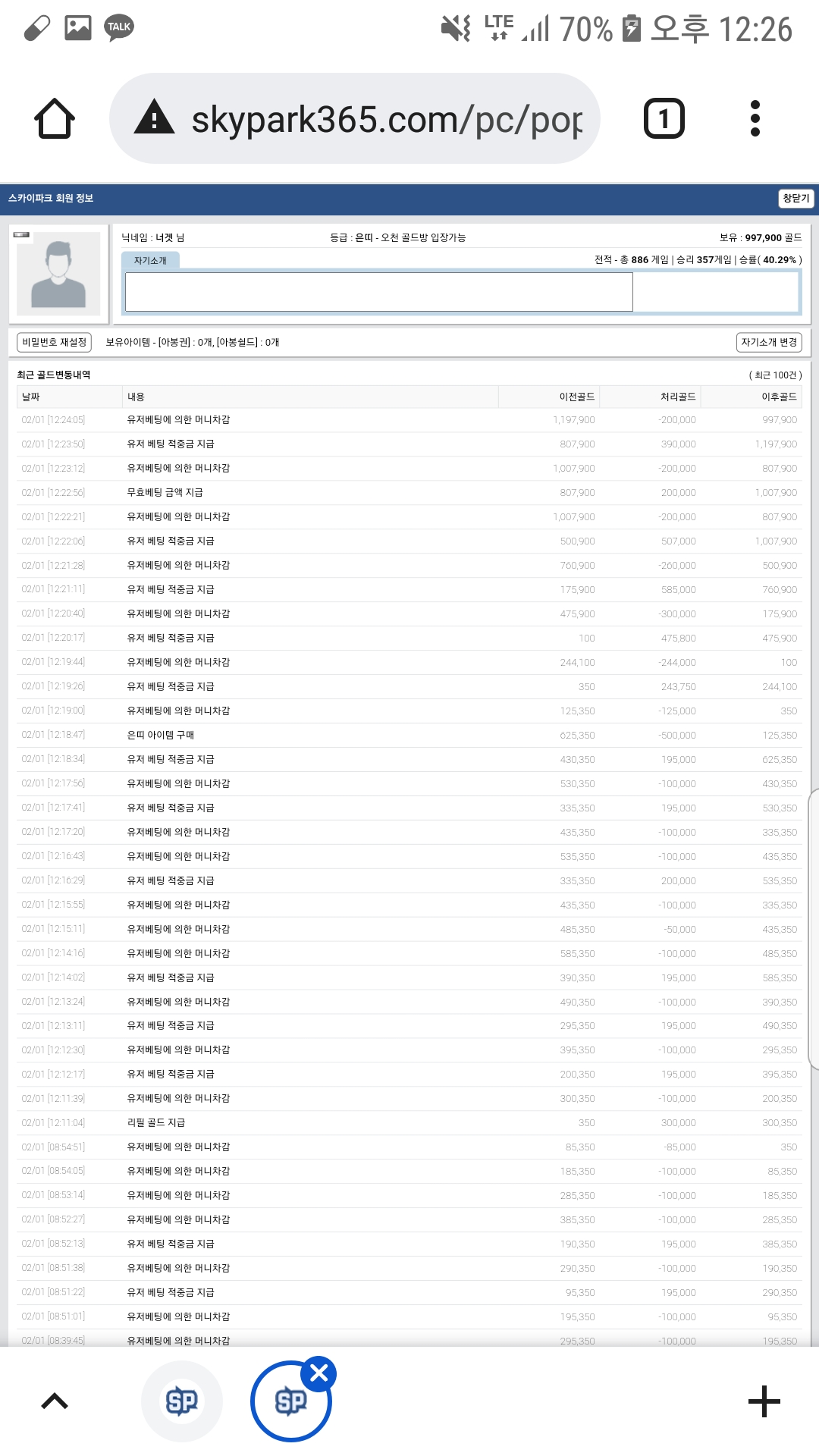Open the tab switcher showing 1 tab
The width and height of the screenshot is (819, 1456).
(664, 118)
